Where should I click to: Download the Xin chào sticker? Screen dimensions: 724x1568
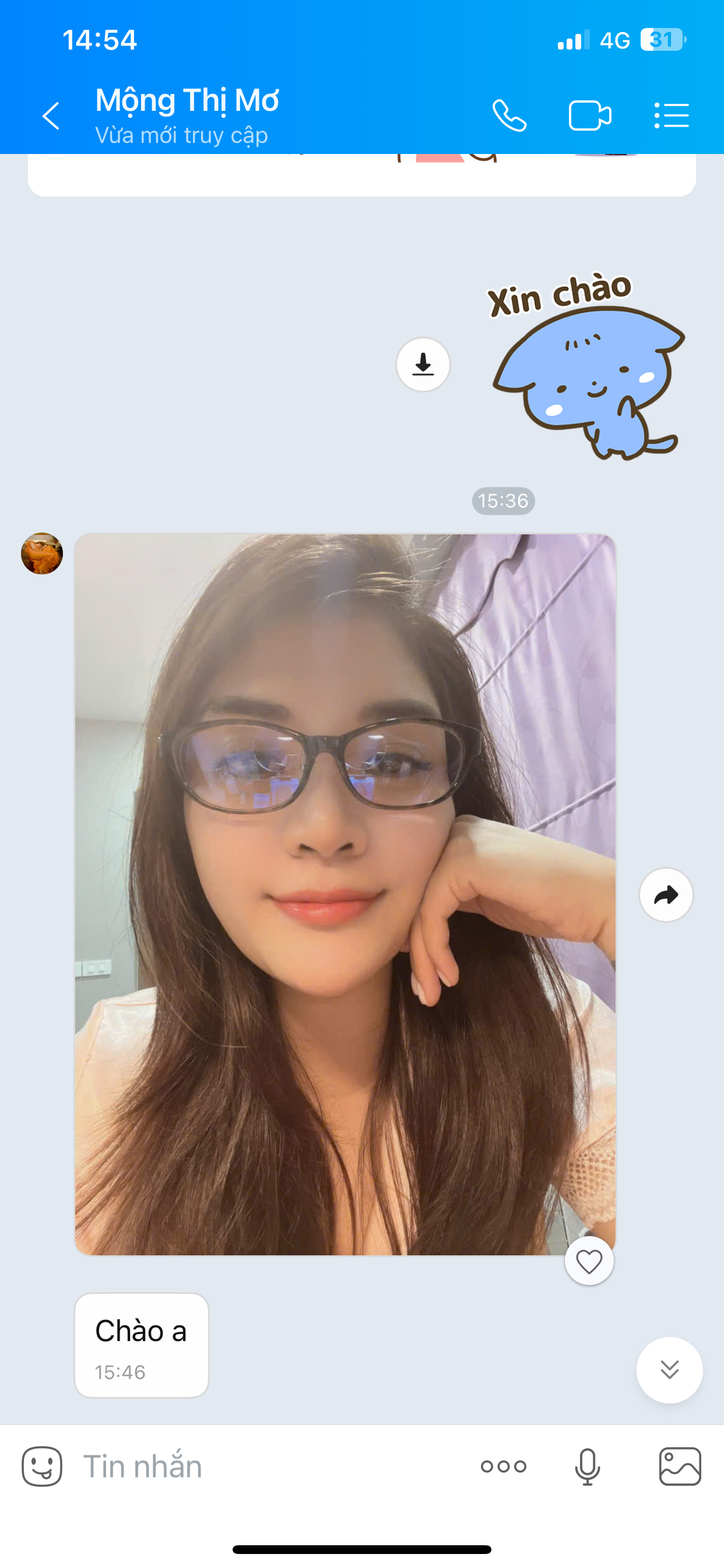tap(423, 365)
